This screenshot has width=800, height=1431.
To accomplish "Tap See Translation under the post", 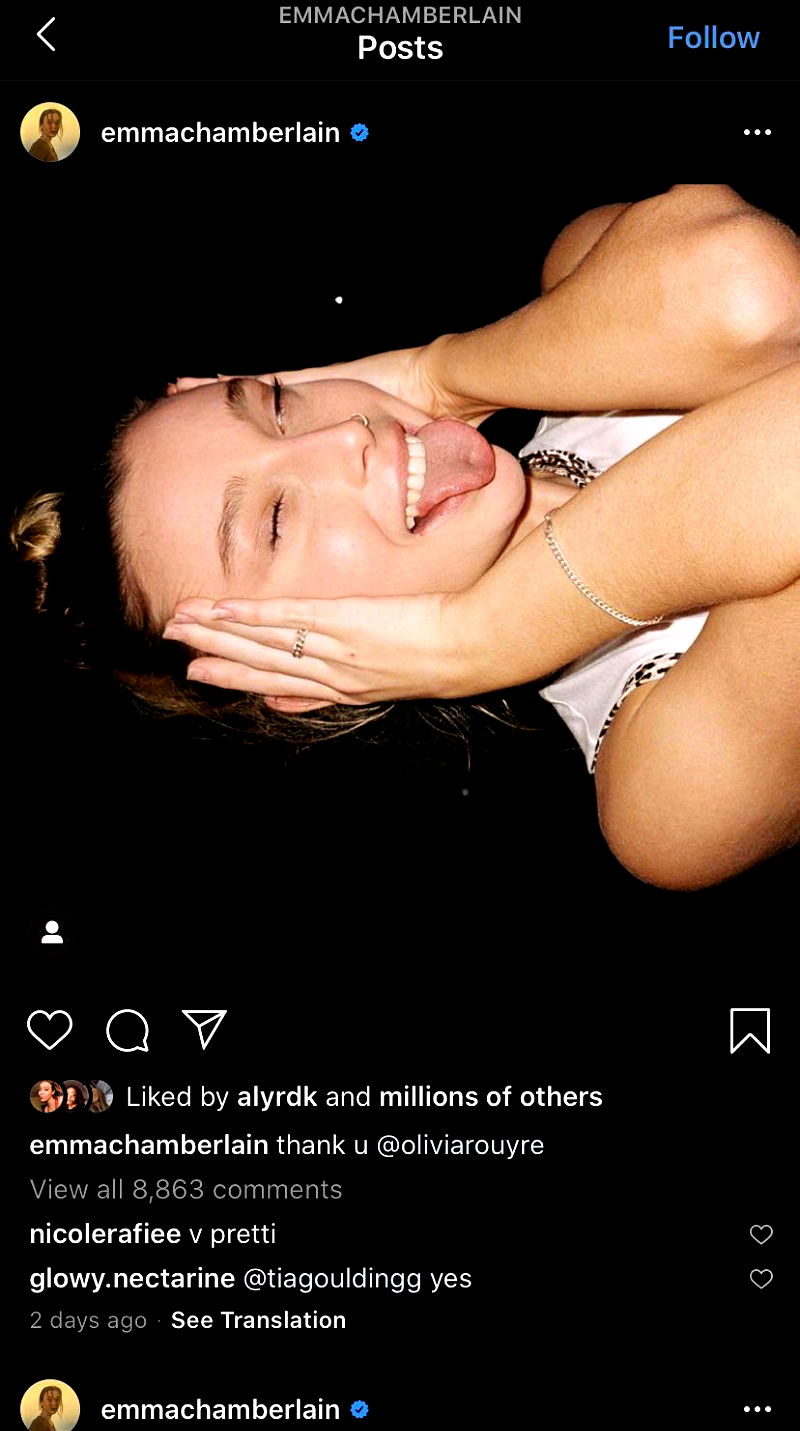I will [258, 1320].
